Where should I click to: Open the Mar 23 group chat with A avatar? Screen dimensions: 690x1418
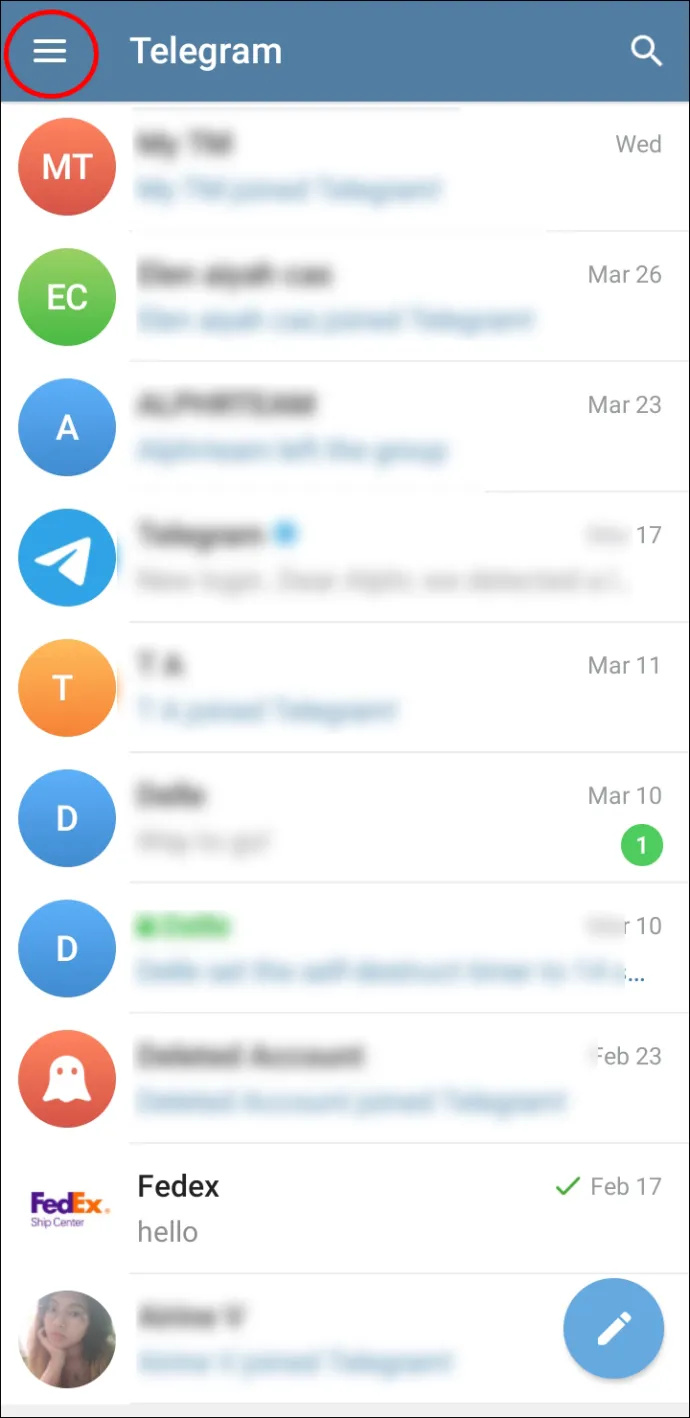(345, 427)
